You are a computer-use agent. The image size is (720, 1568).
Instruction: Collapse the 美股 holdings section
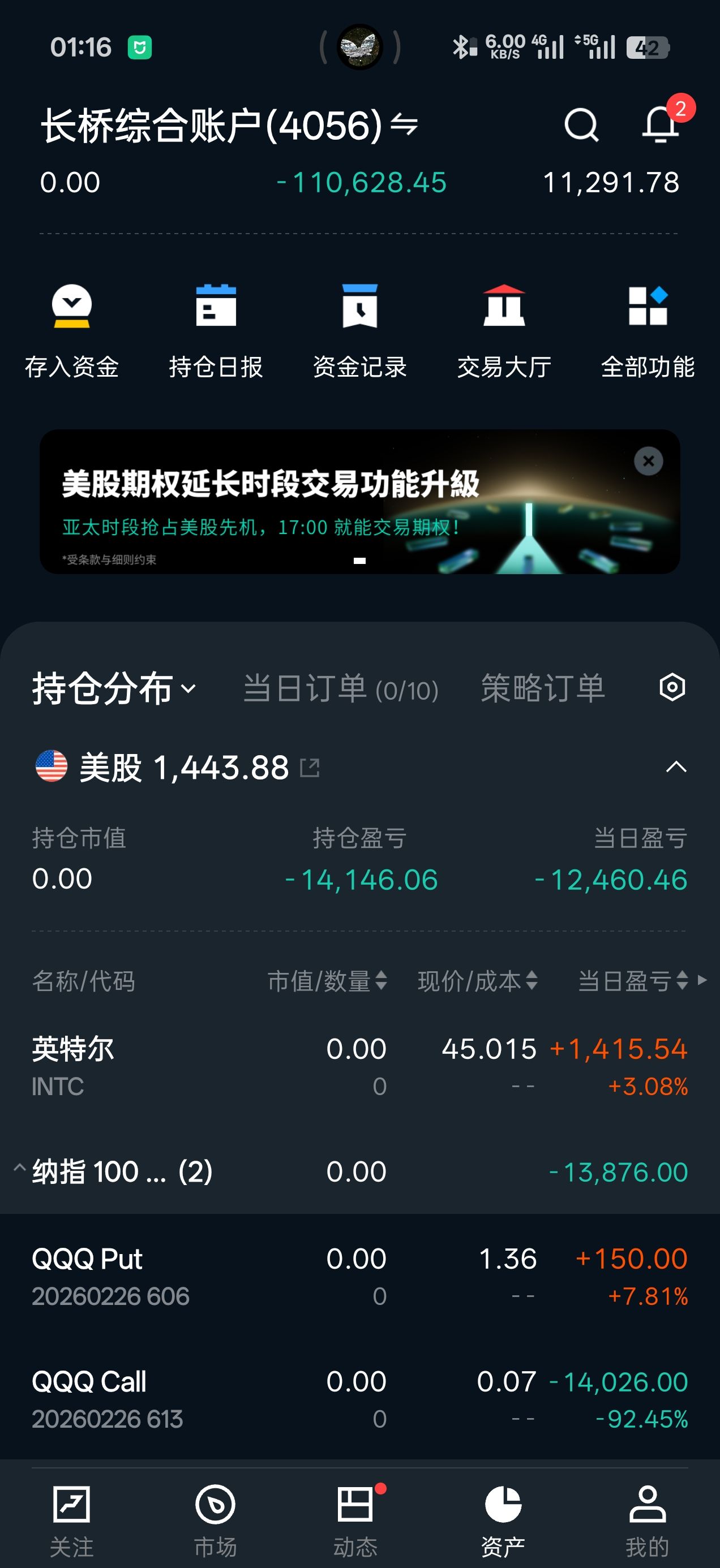pyautogui.click(x=675, y=767)
